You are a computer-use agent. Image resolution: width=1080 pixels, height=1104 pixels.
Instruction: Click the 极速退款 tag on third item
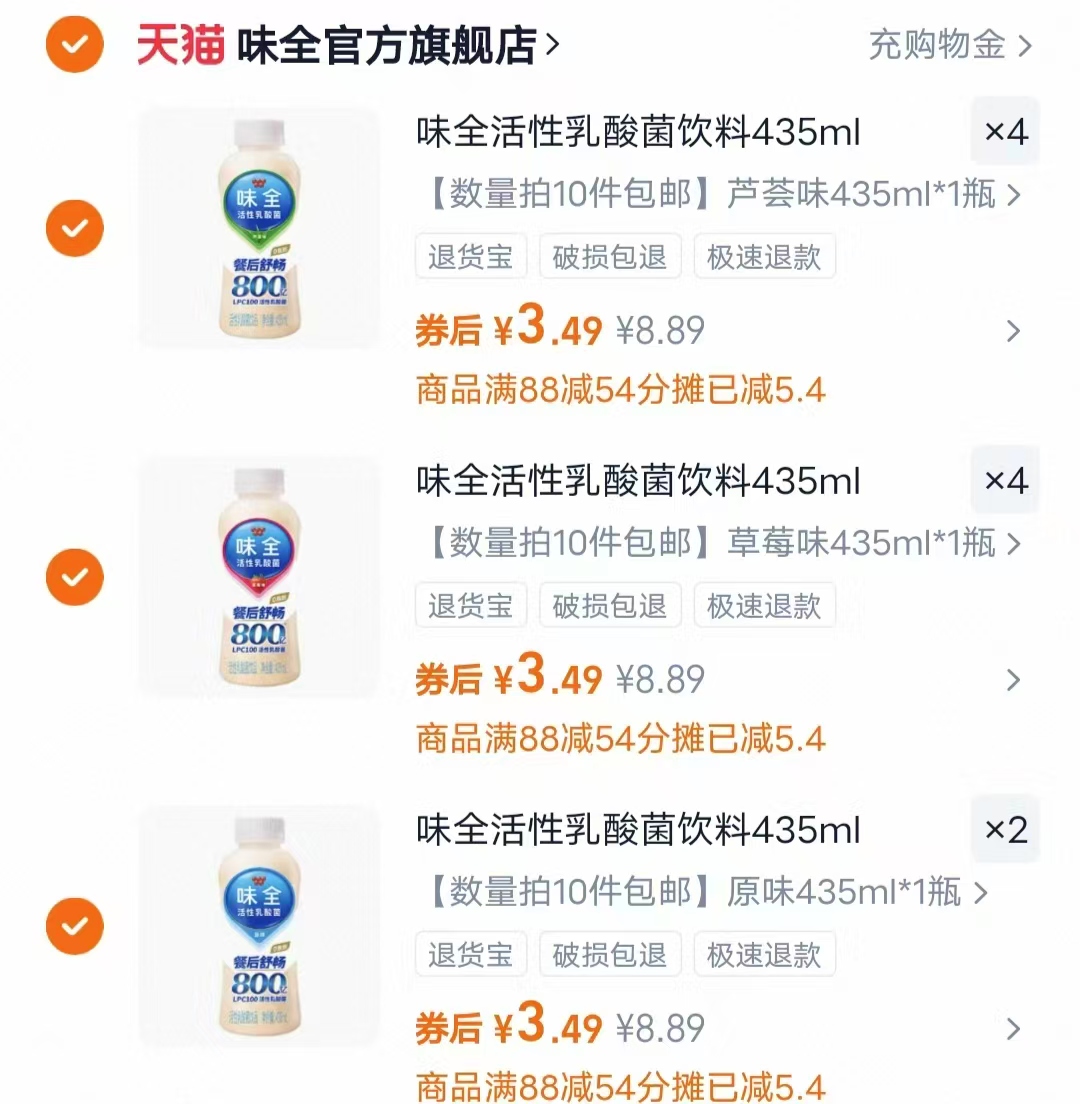coord(764,953)
